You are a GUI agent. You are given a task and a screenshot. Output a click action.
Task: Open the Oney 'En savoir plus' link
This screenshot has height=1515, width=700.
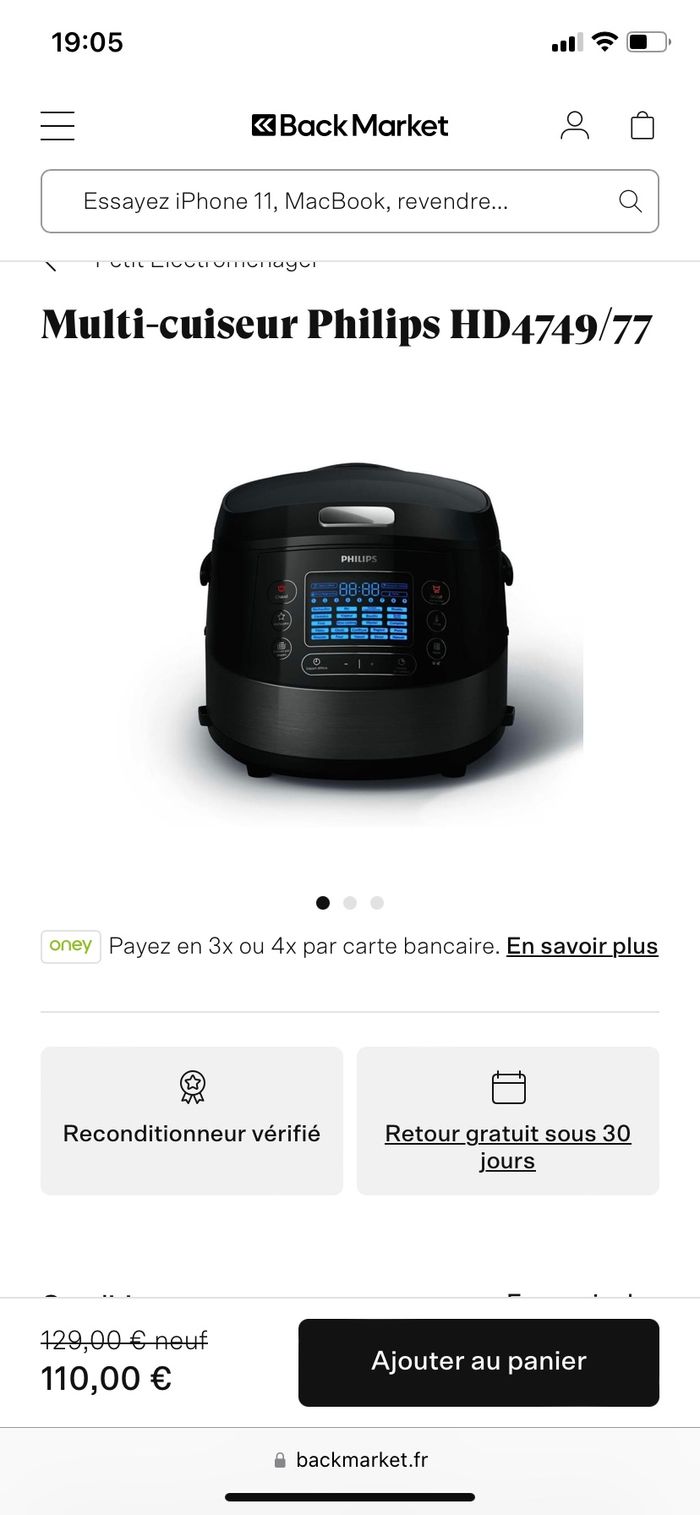click(582, 946)
